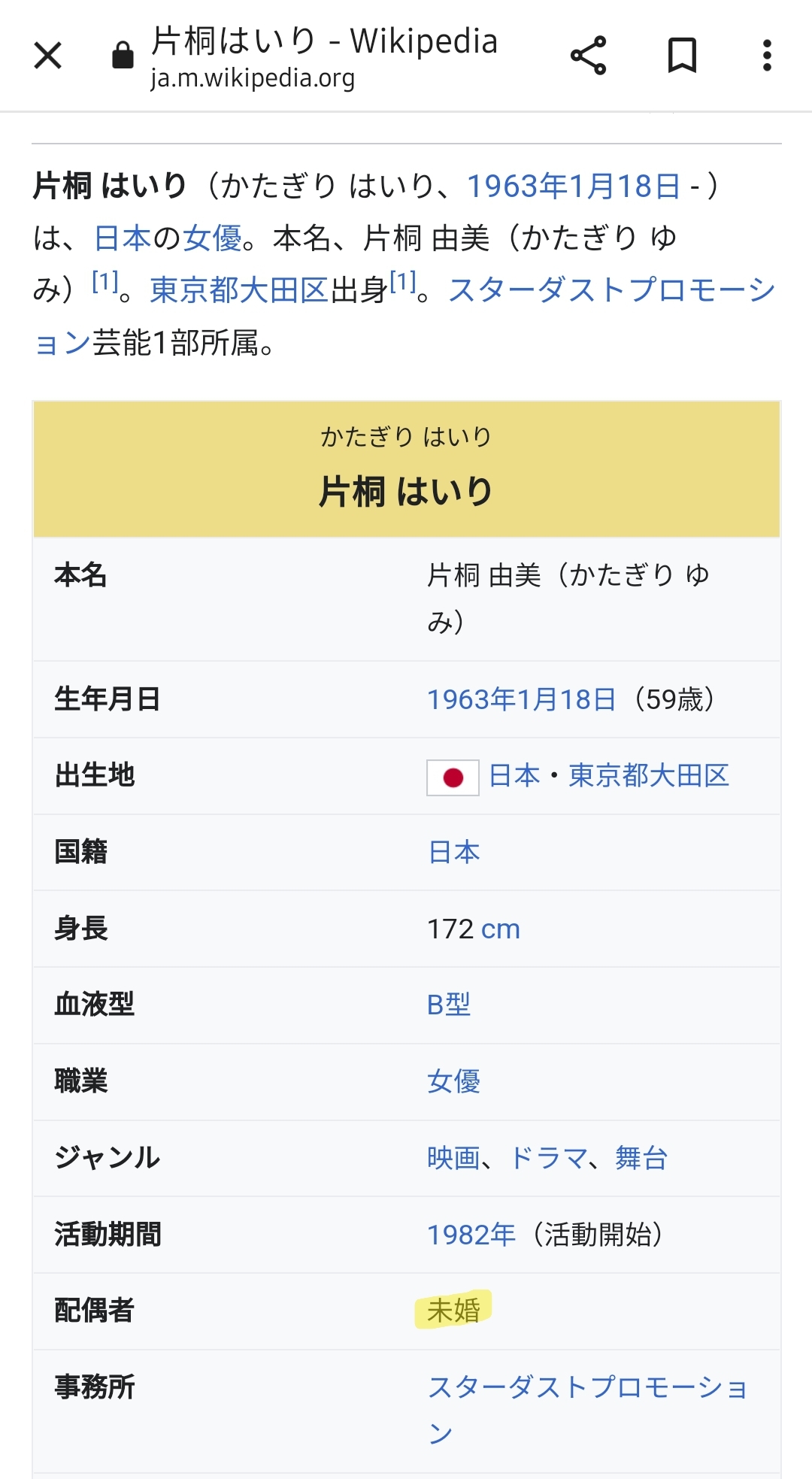Image resolution: width=812 pixels, height=1479 pixels.
Task: Open the 1963年1月18日 link in the intro
Action: pos(574,186)
